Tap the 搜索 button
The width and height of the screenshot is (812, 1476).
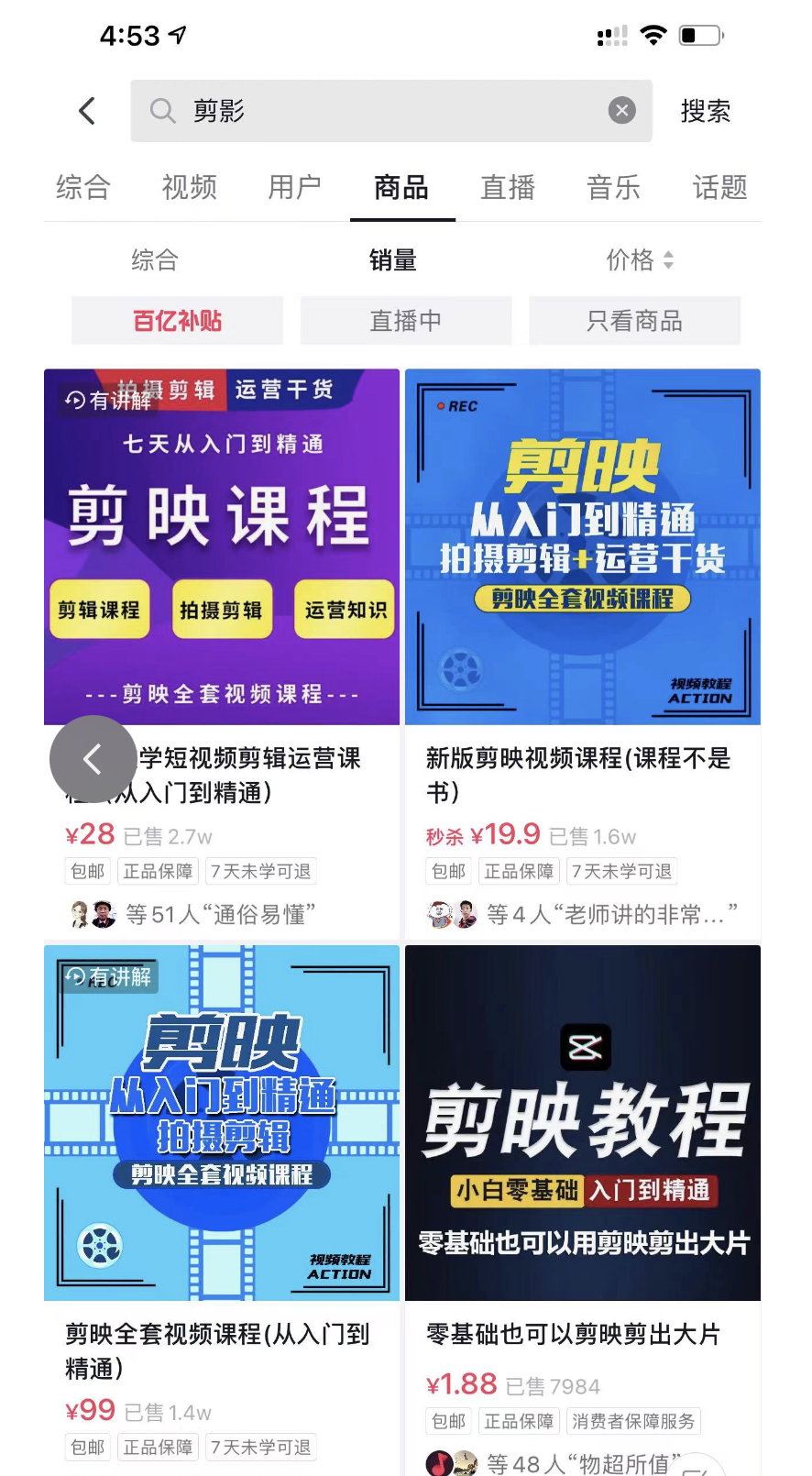(705, 111)
